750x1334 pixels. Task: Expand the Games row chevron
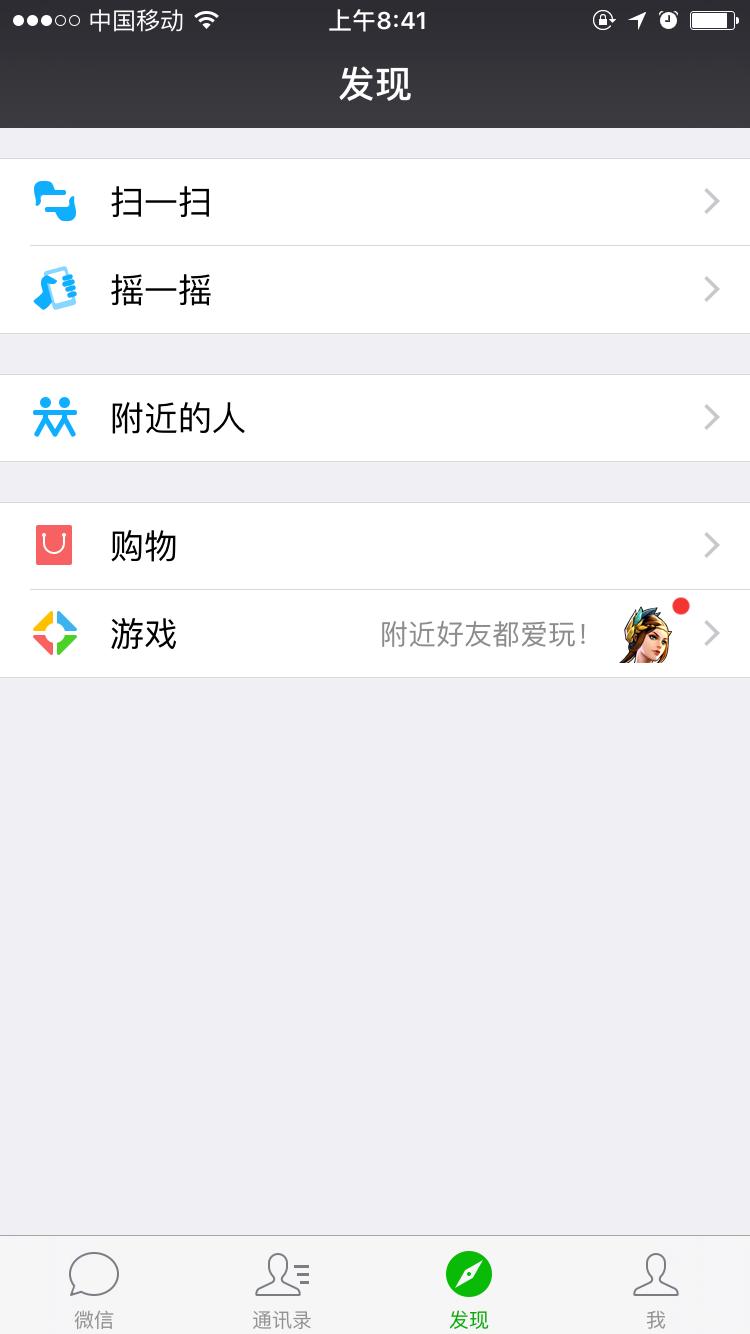[x=711, y=633]
